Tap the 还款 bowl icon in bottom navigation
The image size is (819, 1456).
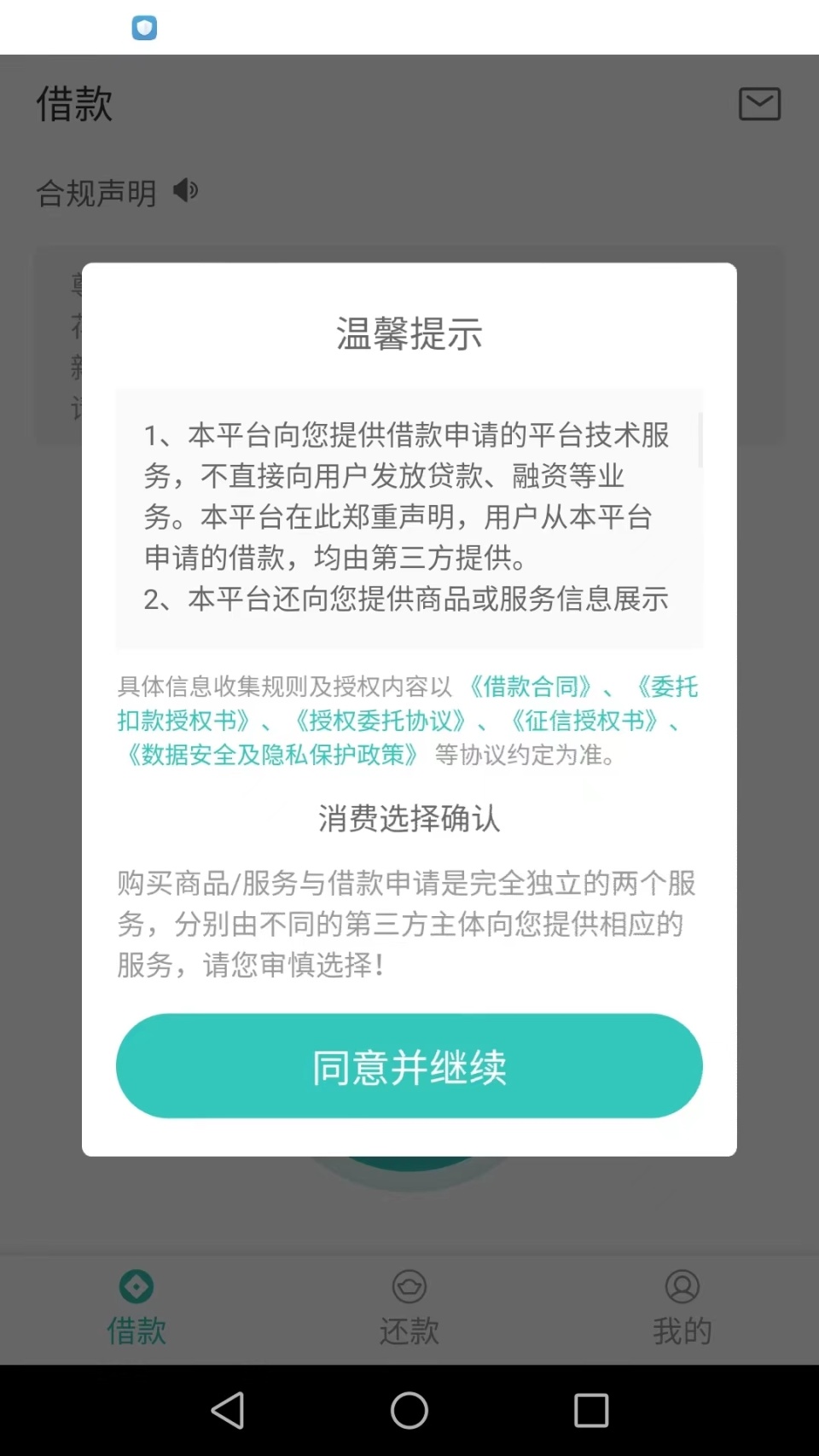pyautogui.click(x=409, y=1288)
